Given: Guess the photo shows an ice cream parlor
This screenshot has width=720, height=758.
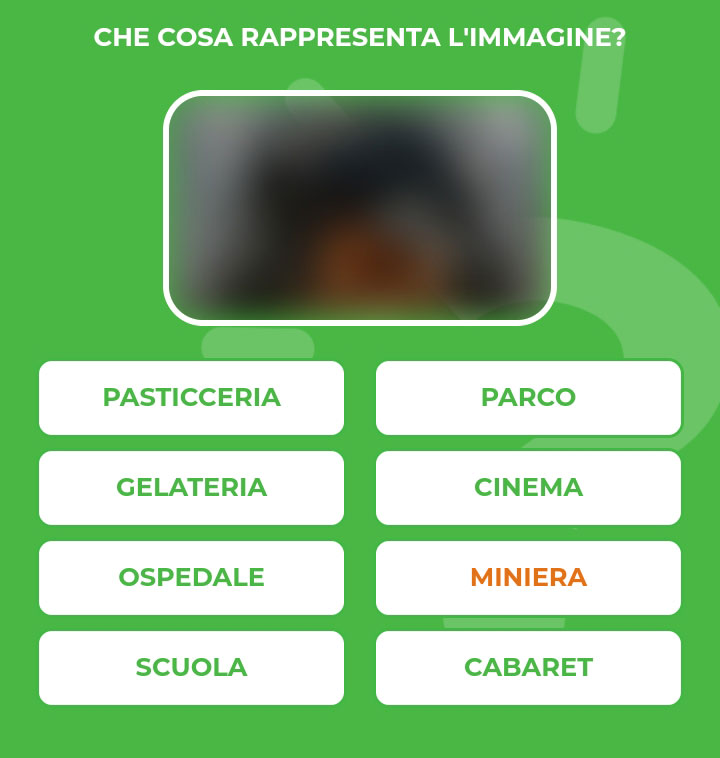Looking at the screenshot, I should click(x=191, y=487).
